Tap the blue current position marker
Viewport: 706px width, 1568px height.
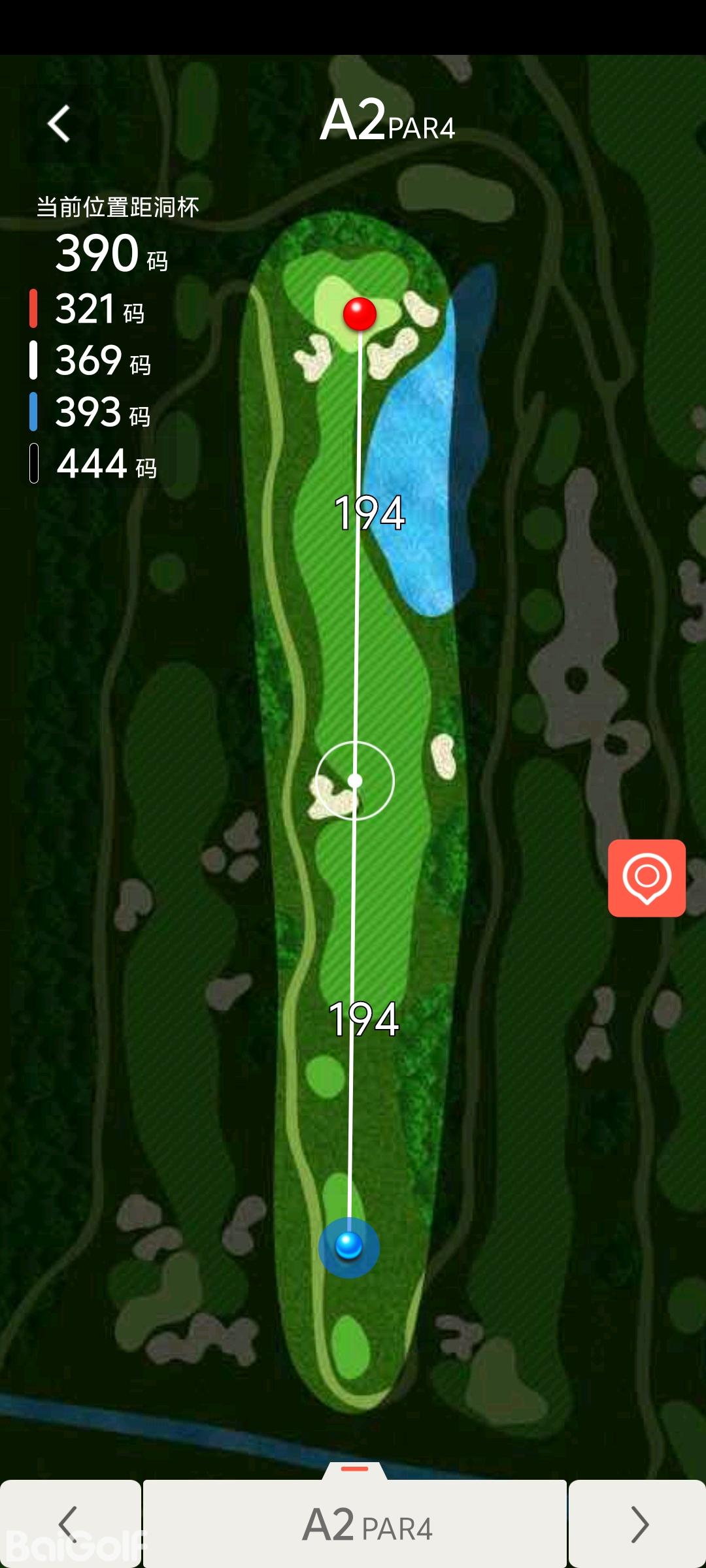pos(348,1247)
